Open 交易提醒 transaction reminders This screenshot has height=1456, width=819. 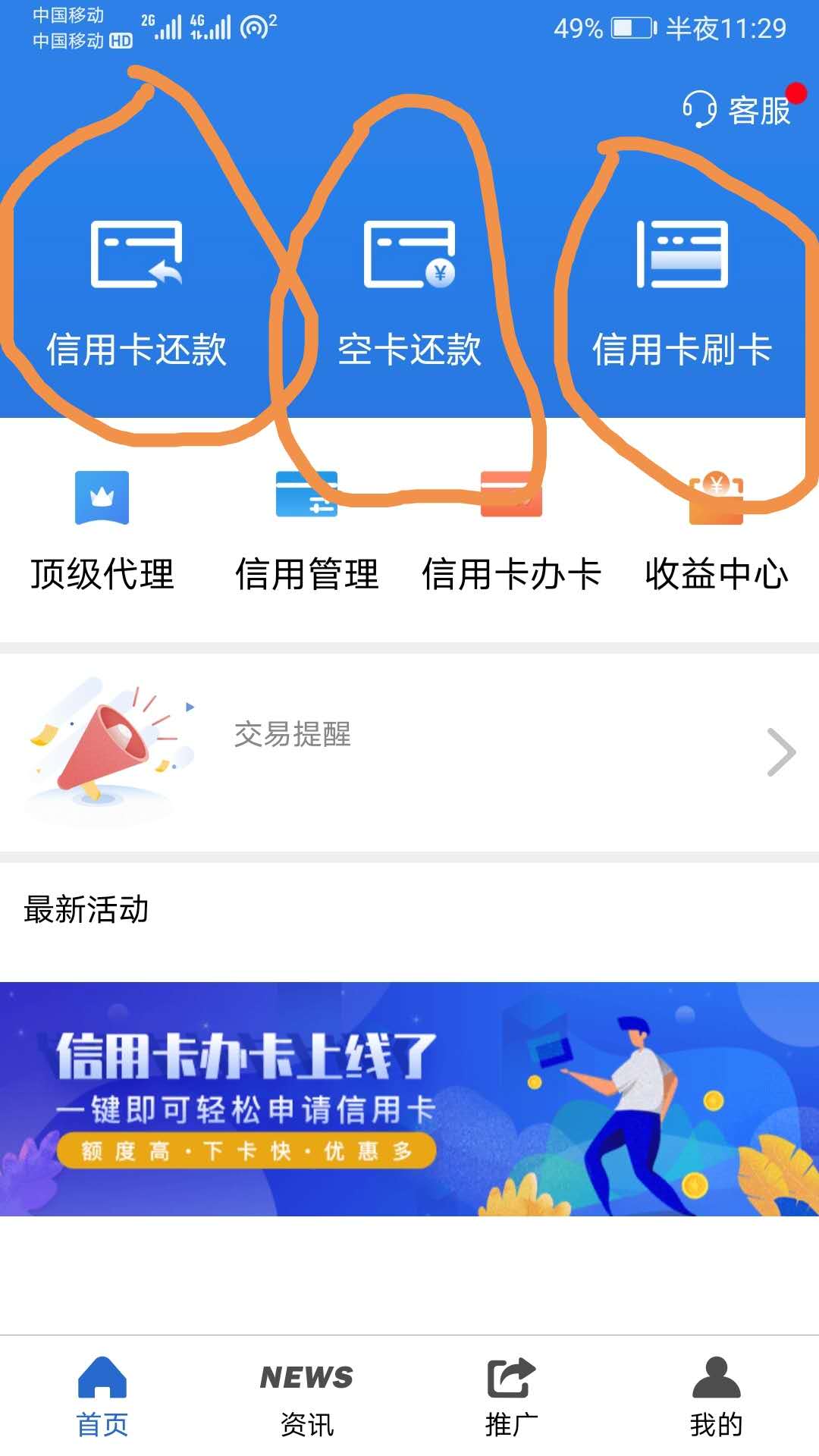pyautogui.click(x=409, y=751)
